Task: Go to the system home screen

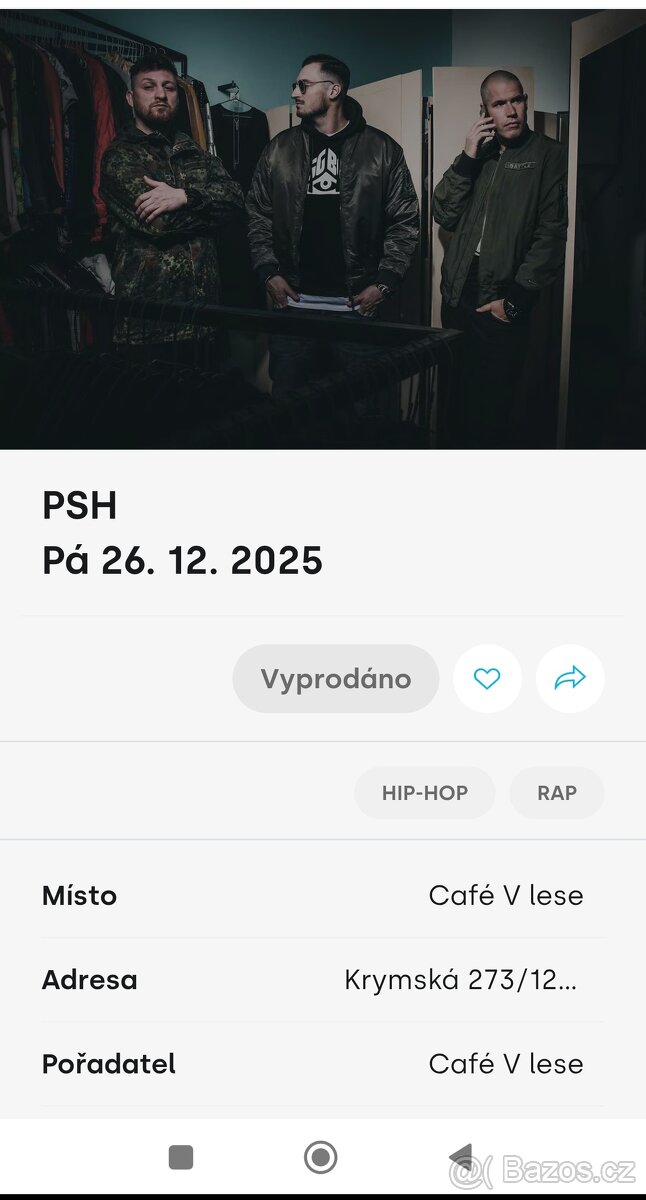Action: (320, 1157)
